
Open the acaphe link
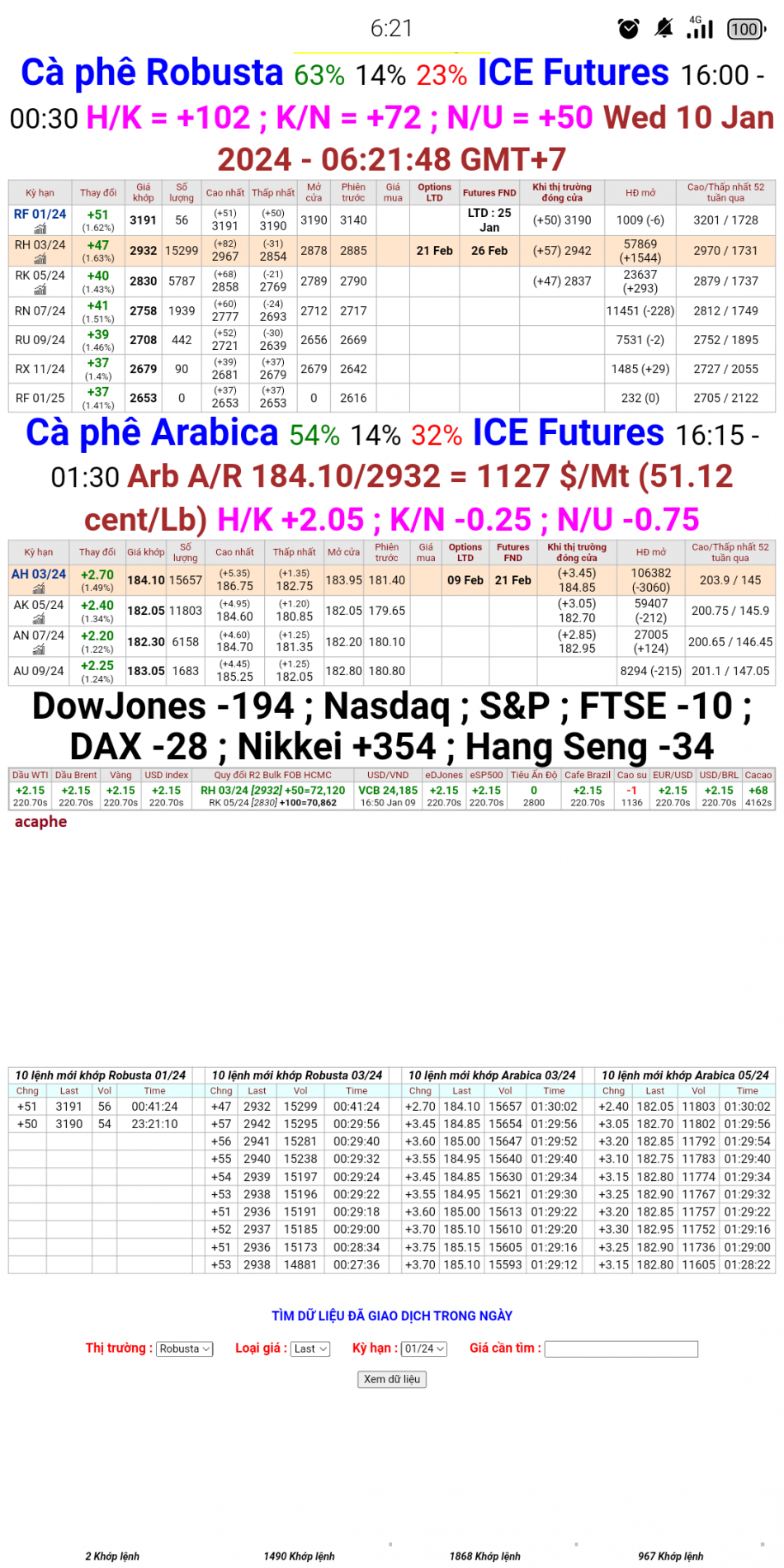point(40,822)
